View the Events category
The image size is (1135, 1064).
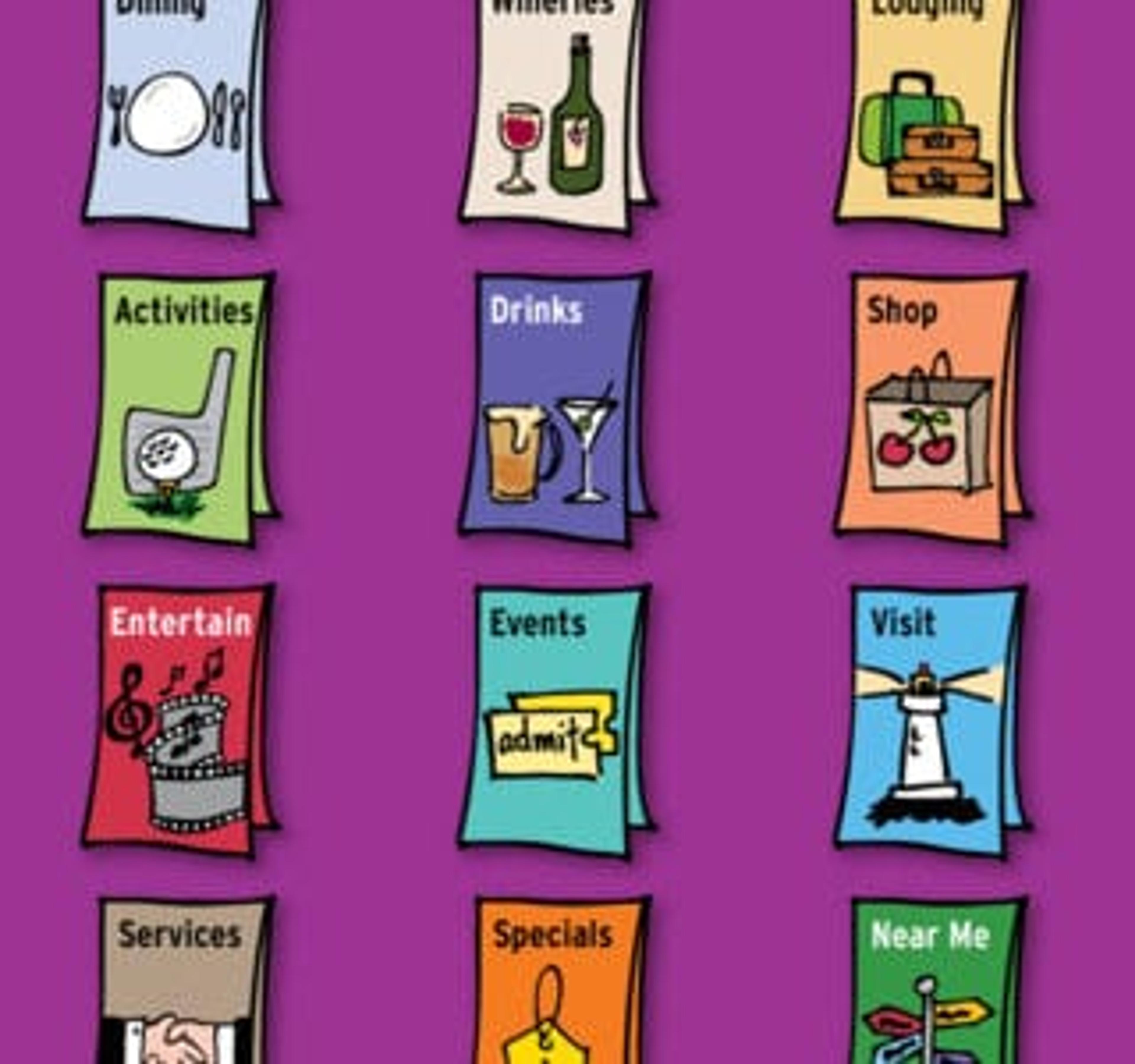point(554,719)
